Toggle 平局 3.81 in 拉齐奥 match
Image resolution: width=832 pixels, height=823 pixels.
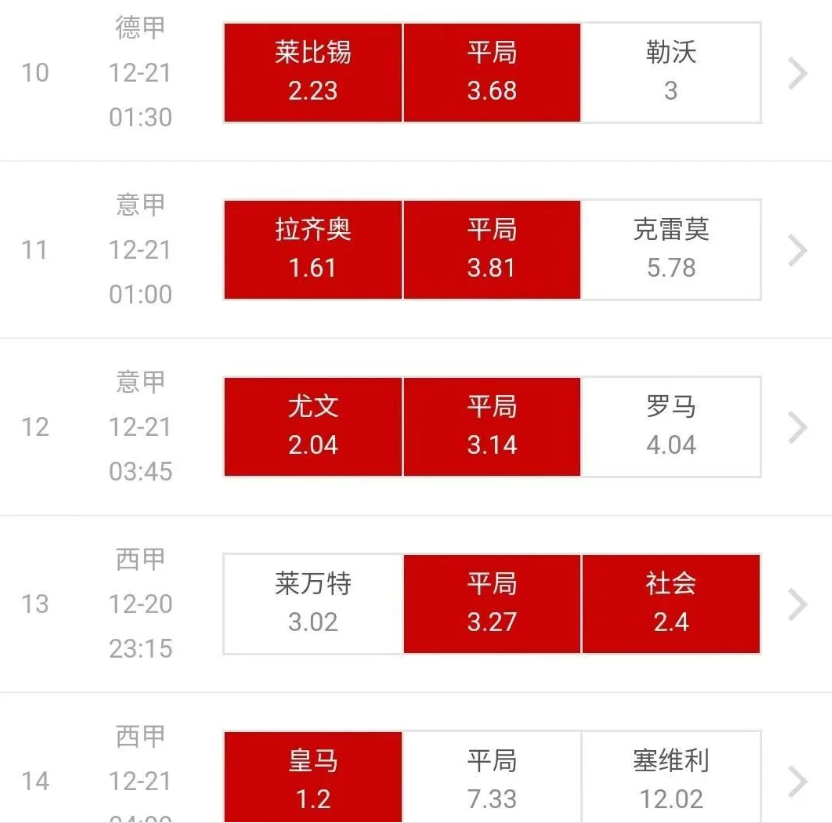click(x=492, y=250)
